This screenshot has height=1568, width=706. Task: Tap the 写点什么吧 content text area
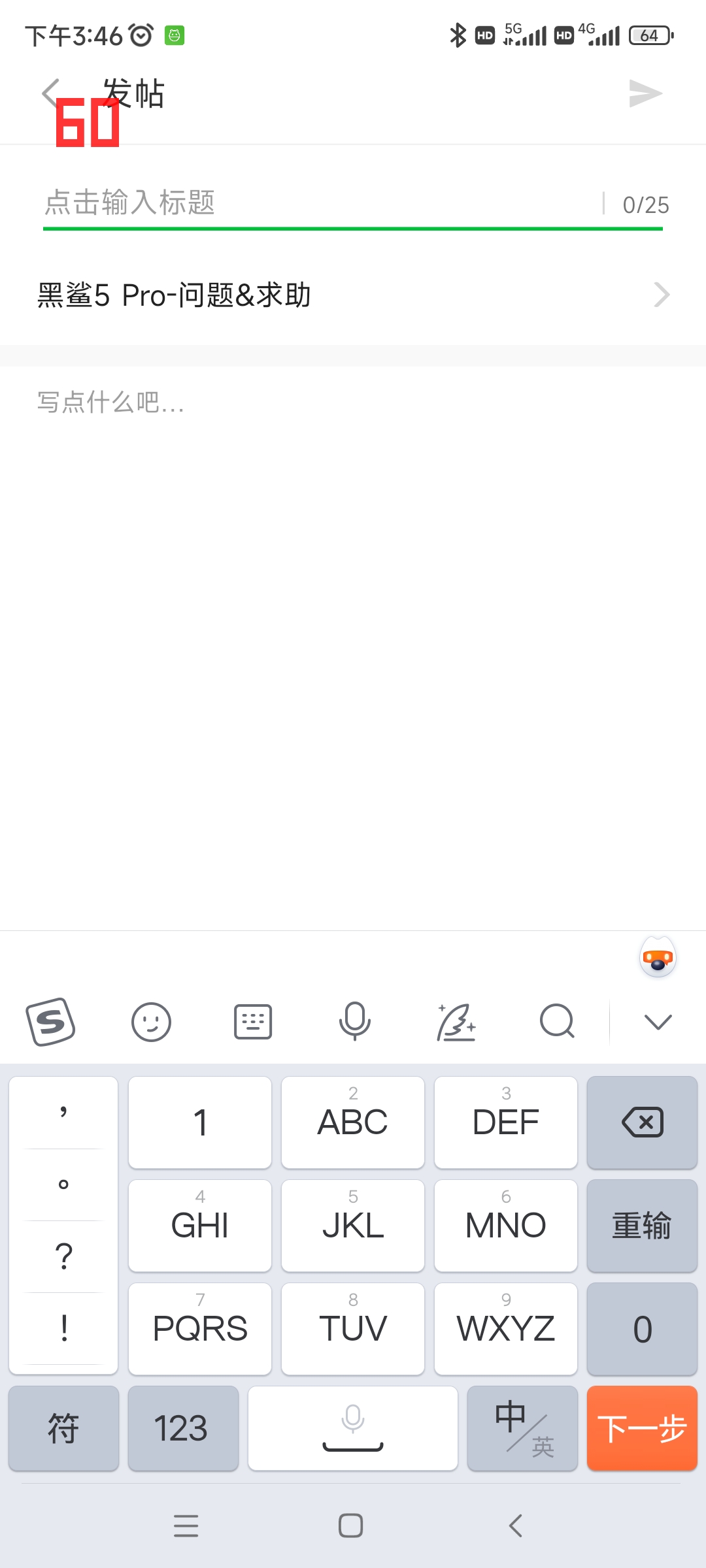pos(353,647)
